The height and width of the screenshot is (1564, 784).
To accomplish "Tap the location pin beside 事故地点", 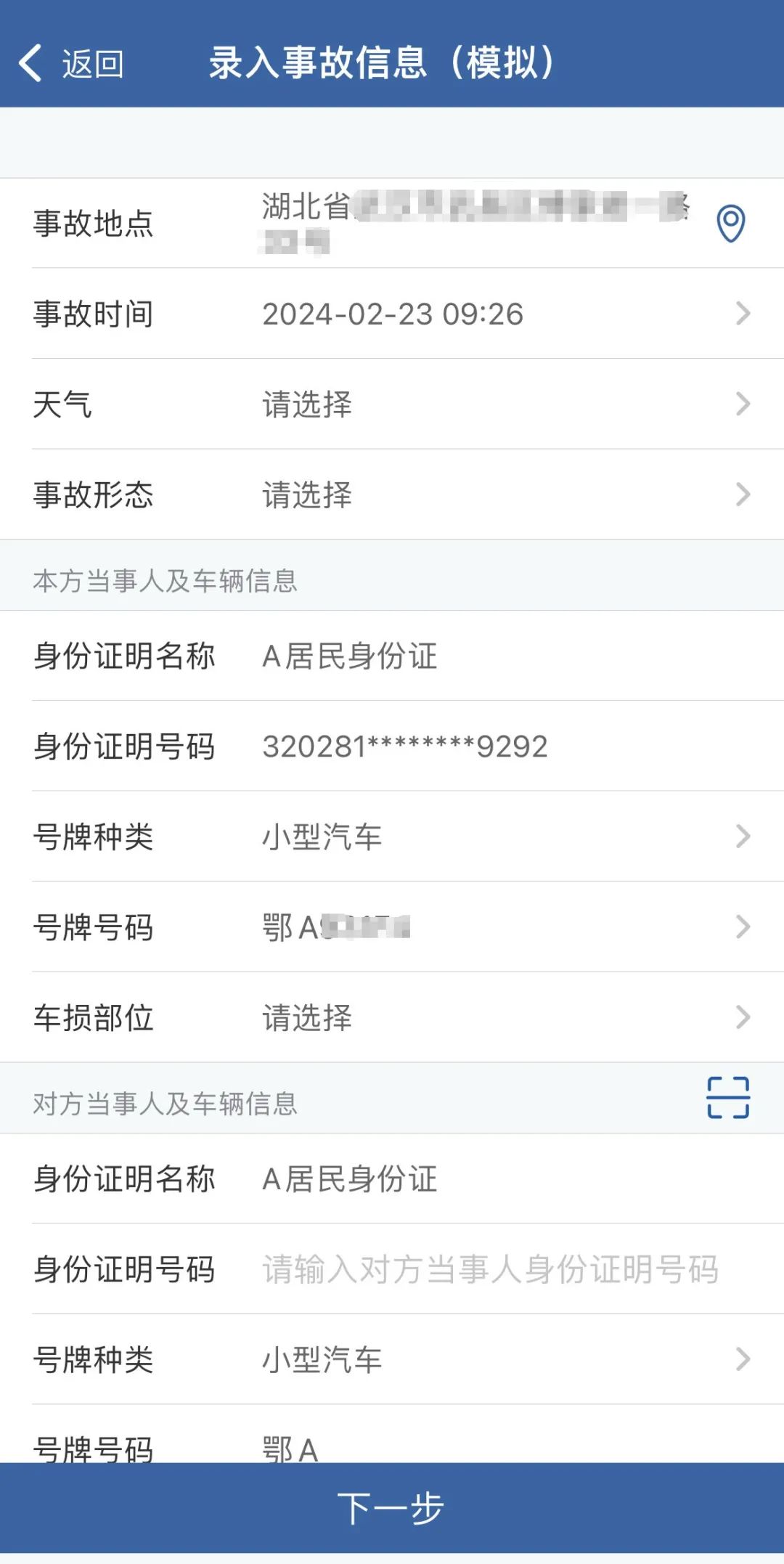I will pos(730,223).
